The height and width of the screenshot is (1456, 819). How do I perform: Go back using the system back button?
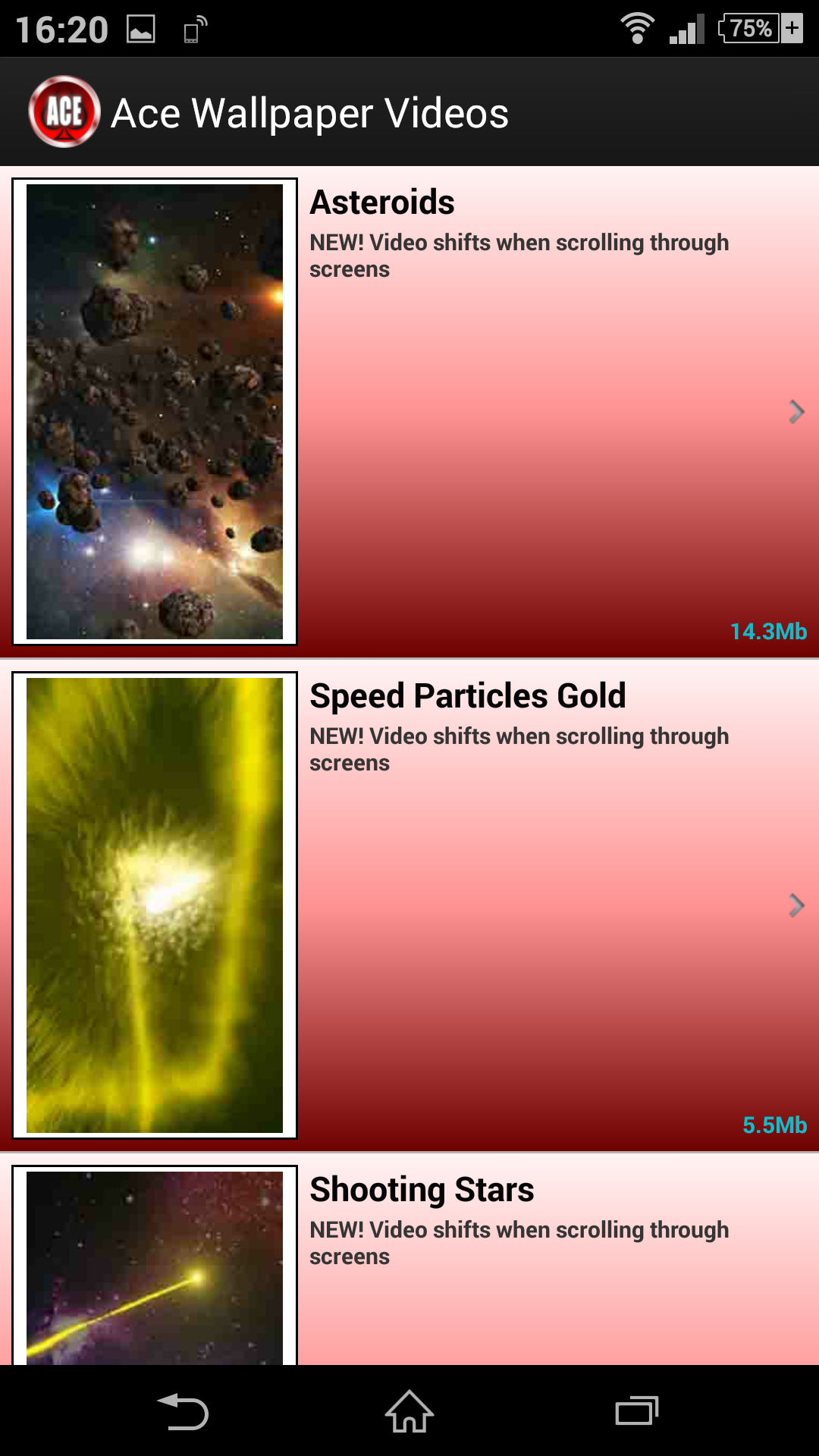pyautogui.click(x=183, y=1412)
